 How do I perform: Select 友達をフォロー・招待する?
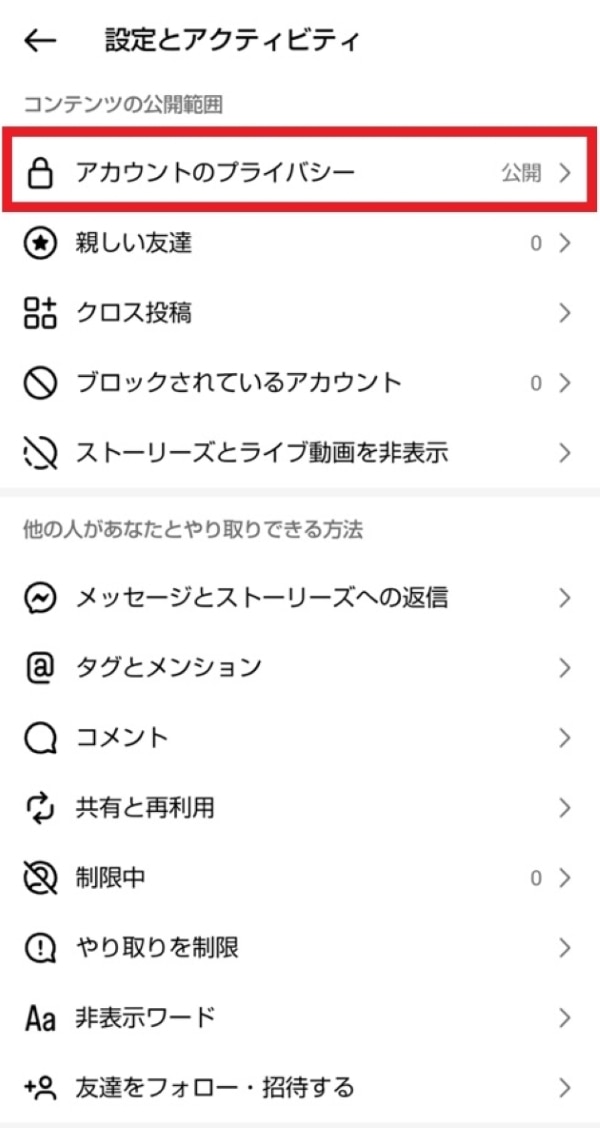[x=298, y=1086]
